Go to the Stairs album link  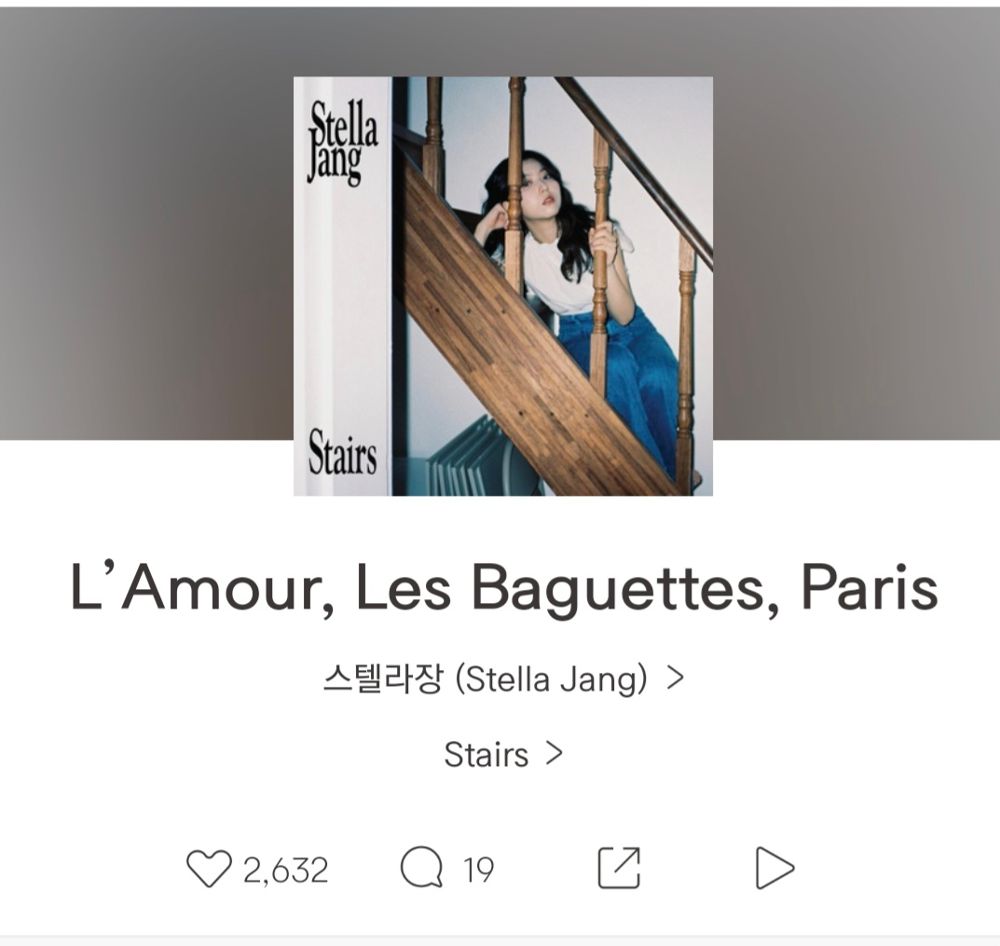[x=503, y=754]
